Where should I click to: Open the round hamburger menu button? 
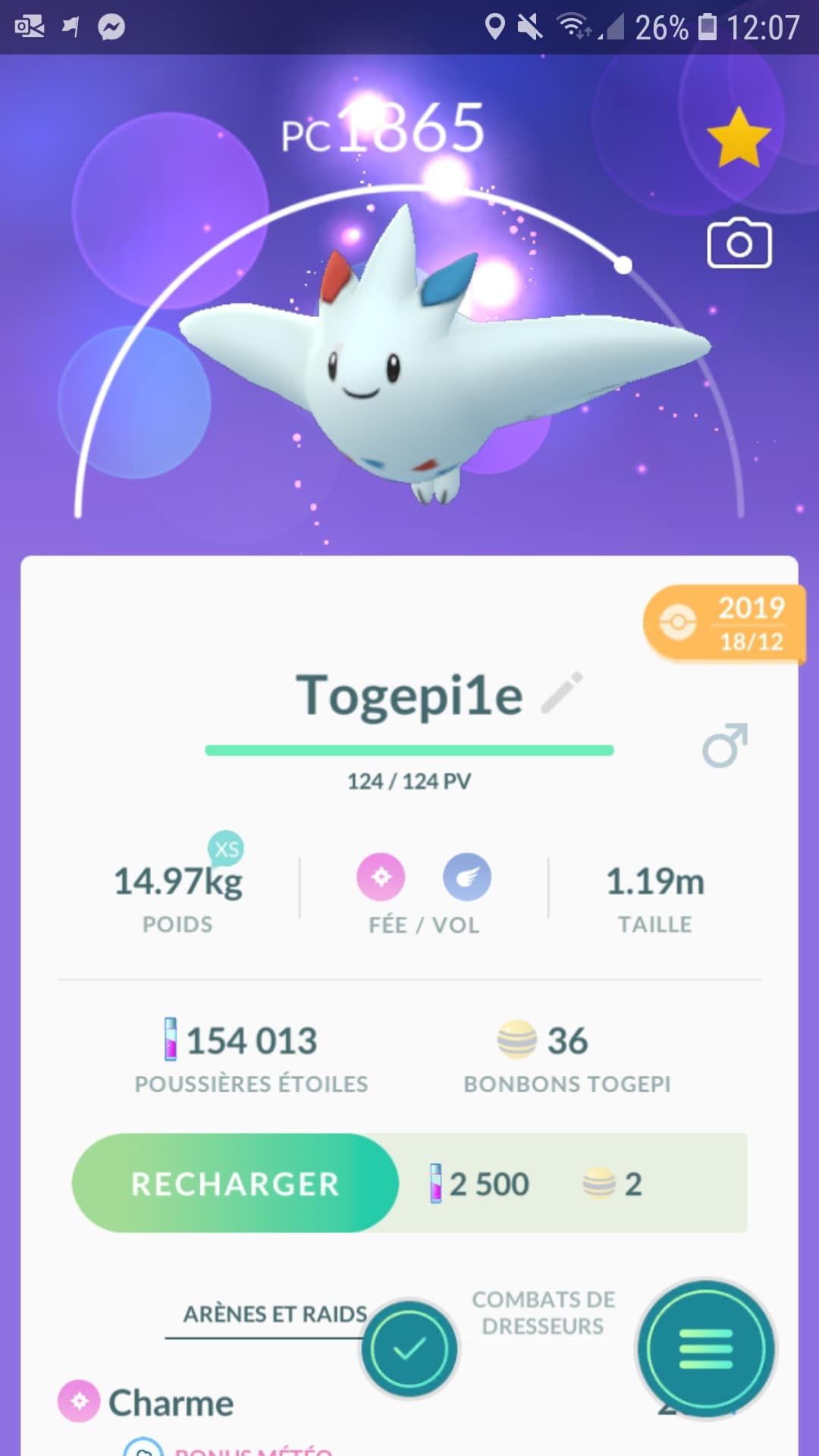[x=705, y=1350]
